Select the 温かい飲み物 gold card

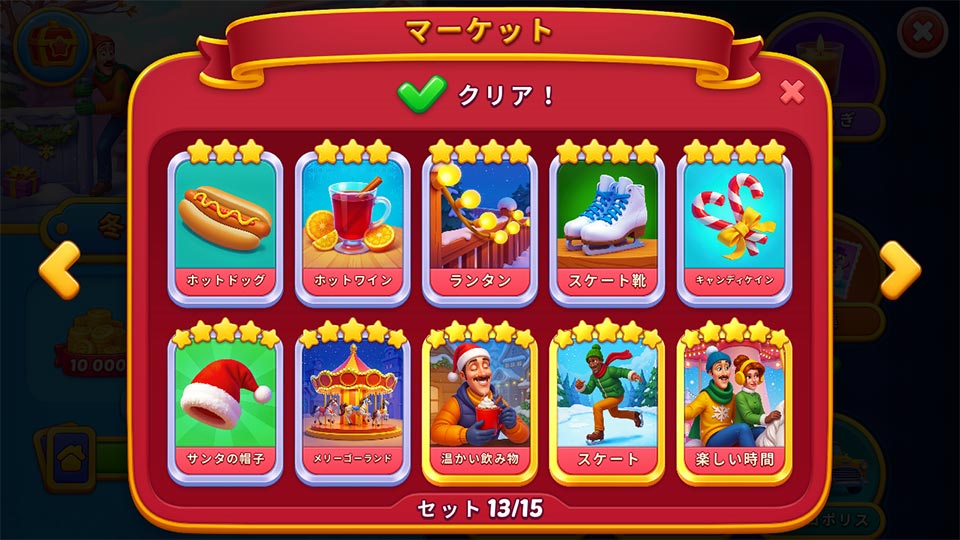(480, 405)
